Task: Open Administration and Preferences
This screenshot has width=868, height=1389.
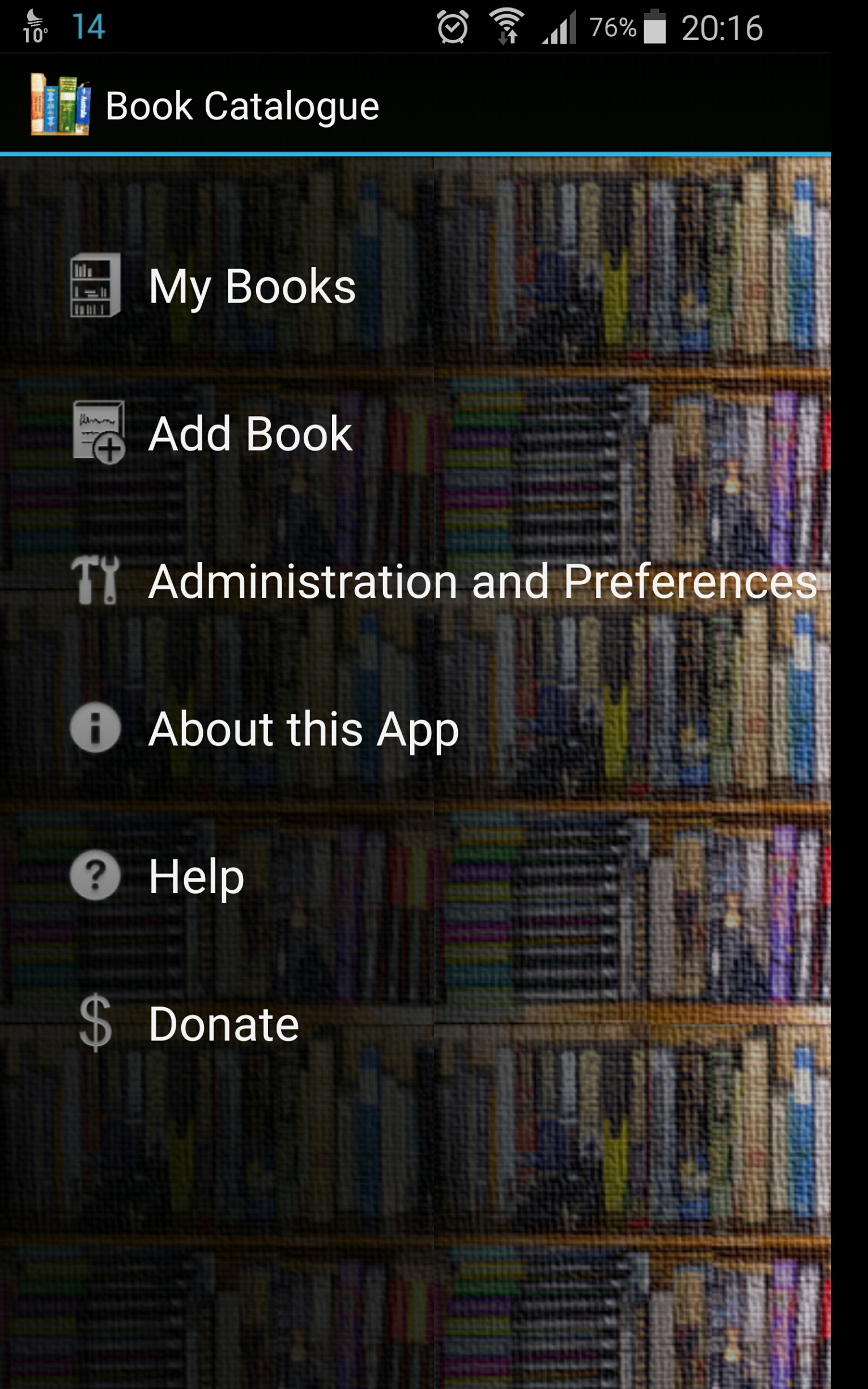Action: point(481,581)
